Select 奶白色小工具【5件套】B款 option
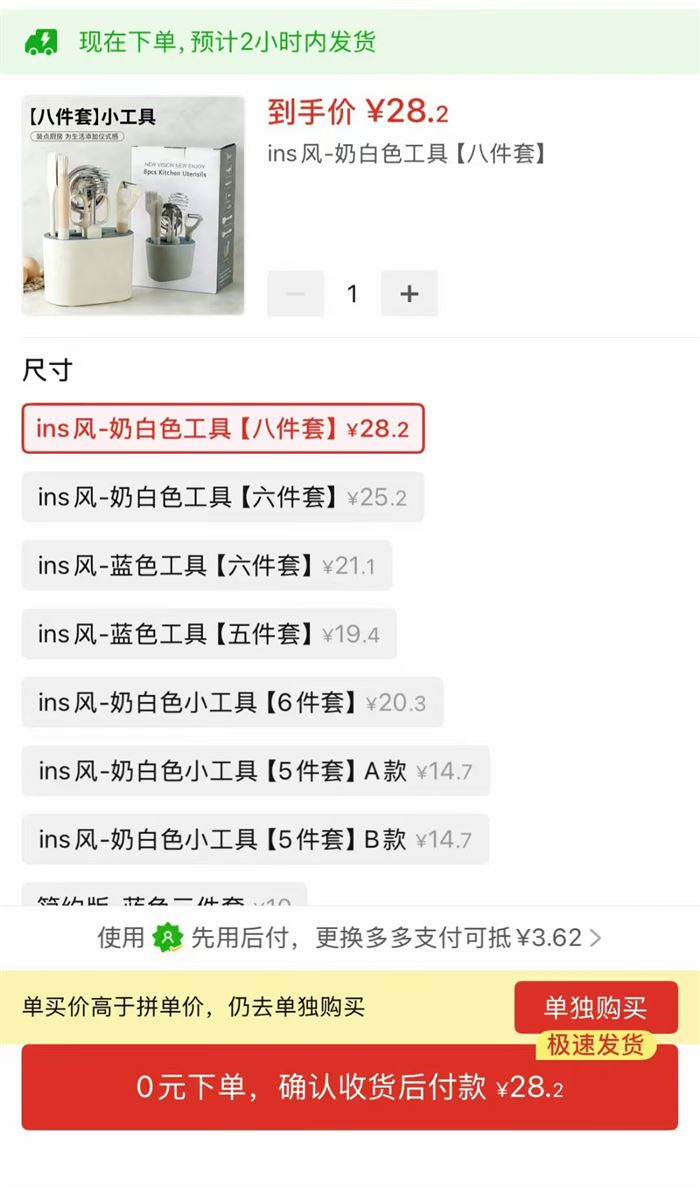 255,839
